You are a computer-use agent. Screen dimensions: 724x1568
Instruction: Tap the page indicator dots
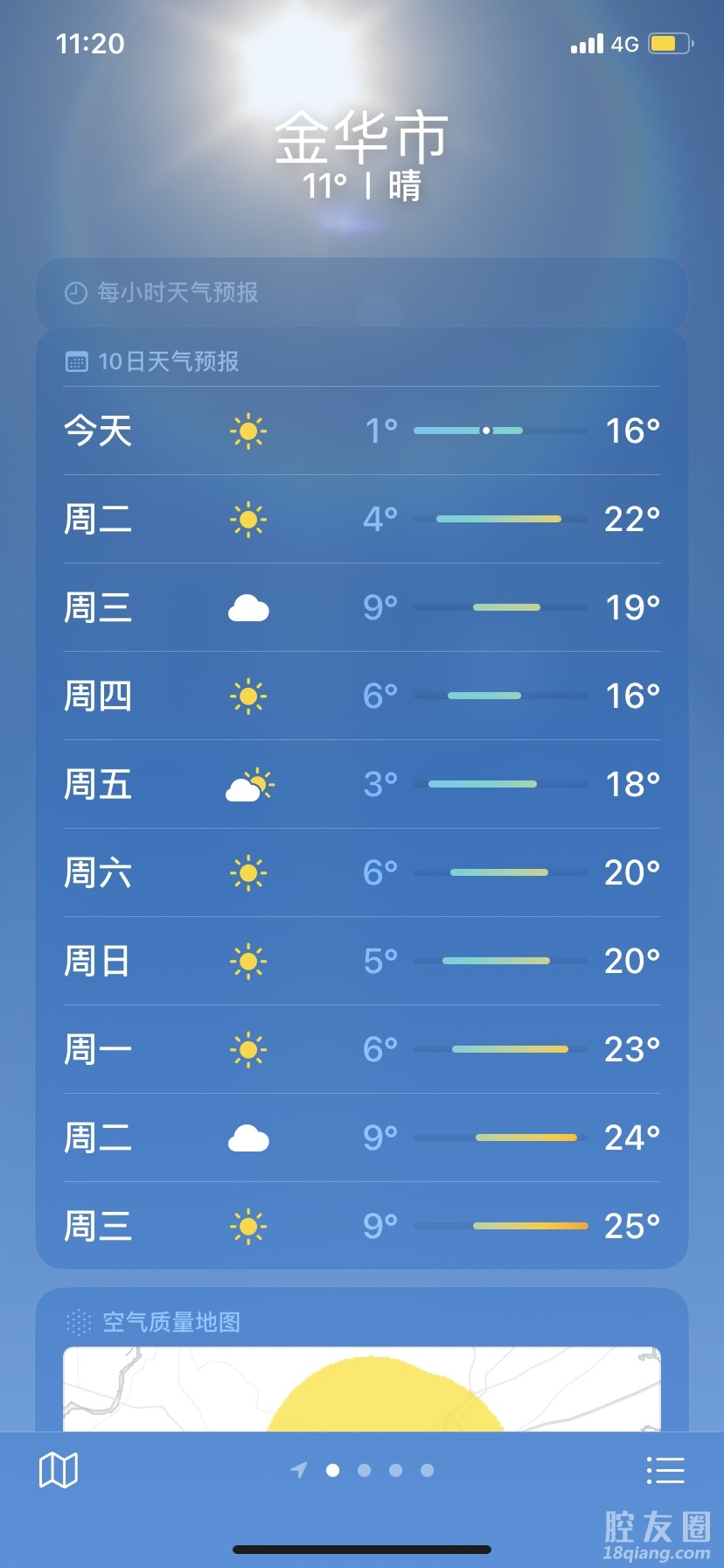(x=364, y=1470)
